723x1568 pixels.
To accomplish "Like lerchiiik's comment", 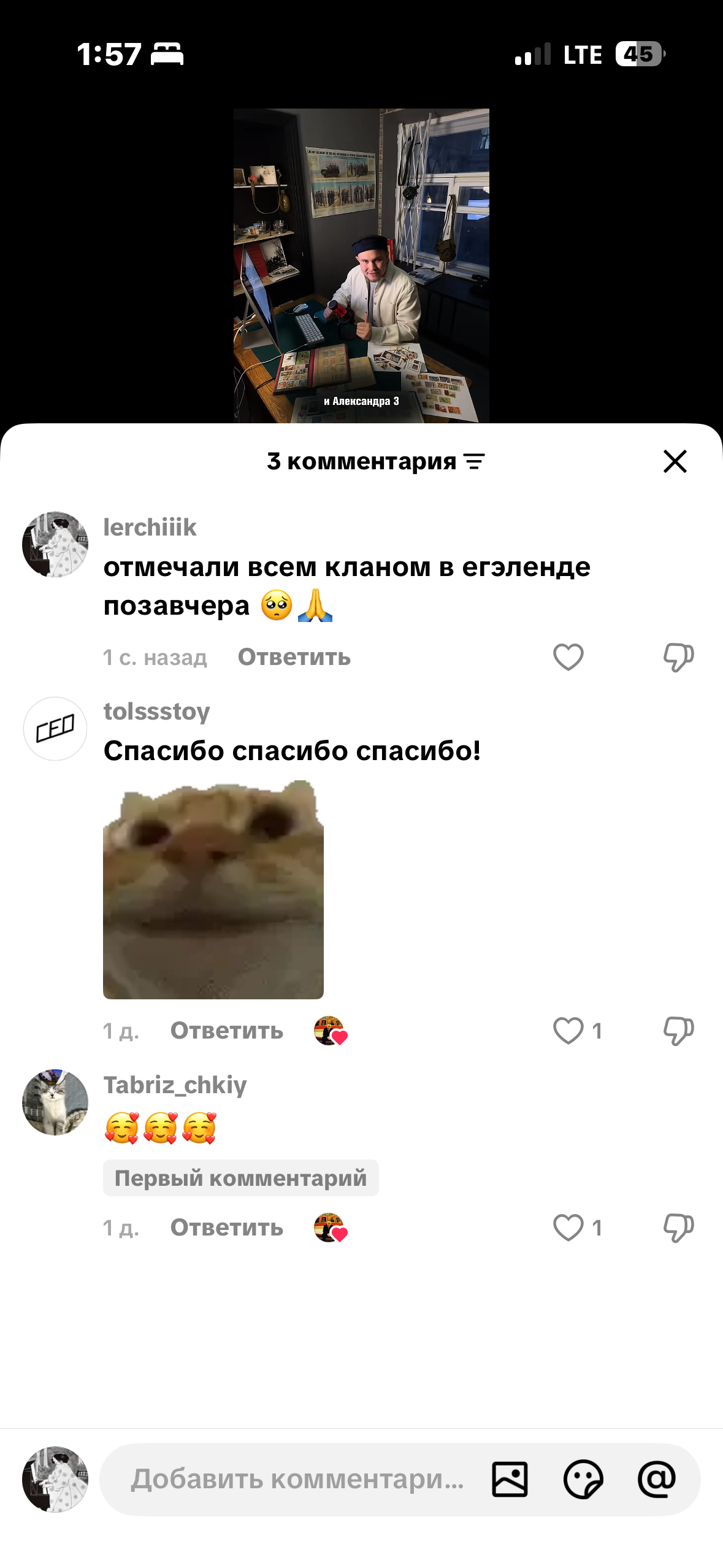I will coord(568,657).
